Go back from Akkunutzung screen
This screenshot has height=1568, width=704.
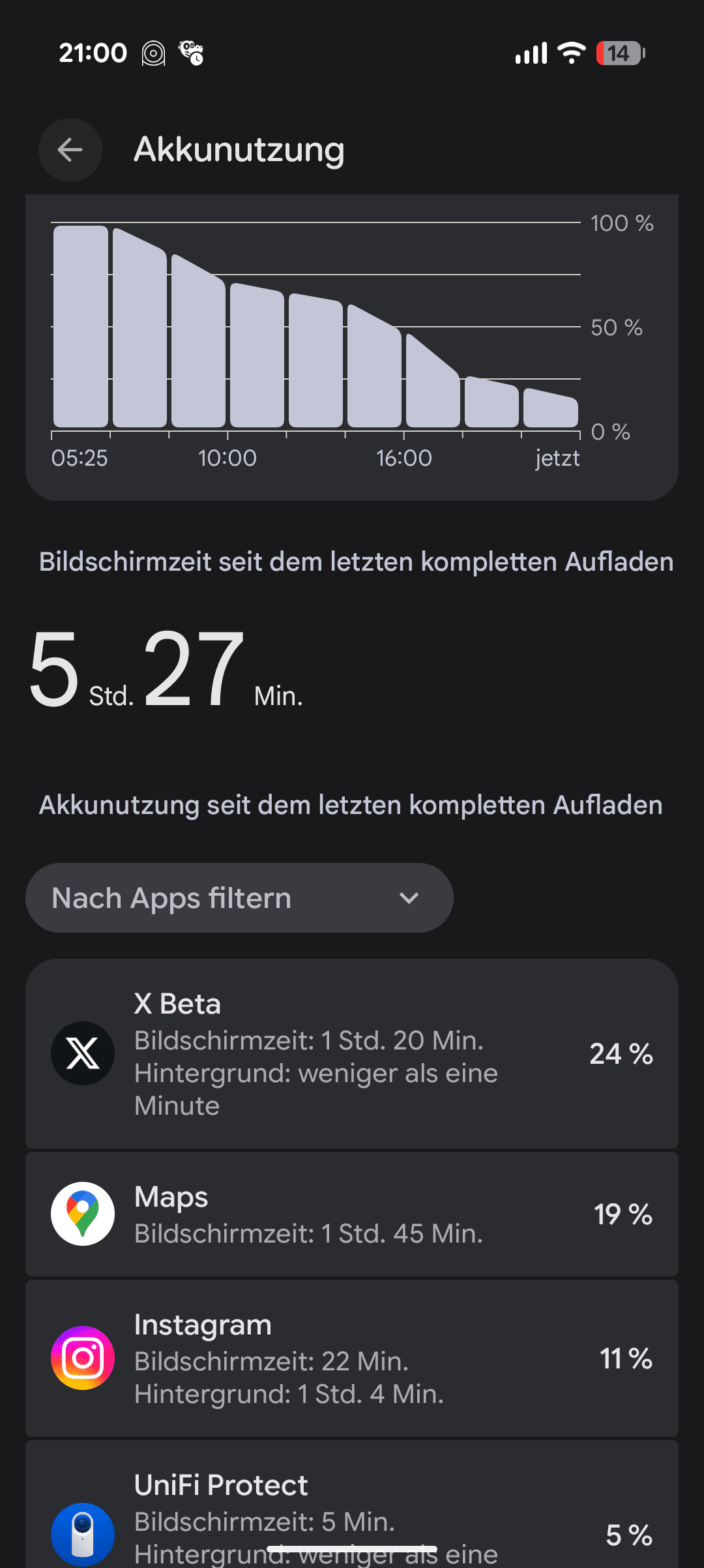coord(70,150)
